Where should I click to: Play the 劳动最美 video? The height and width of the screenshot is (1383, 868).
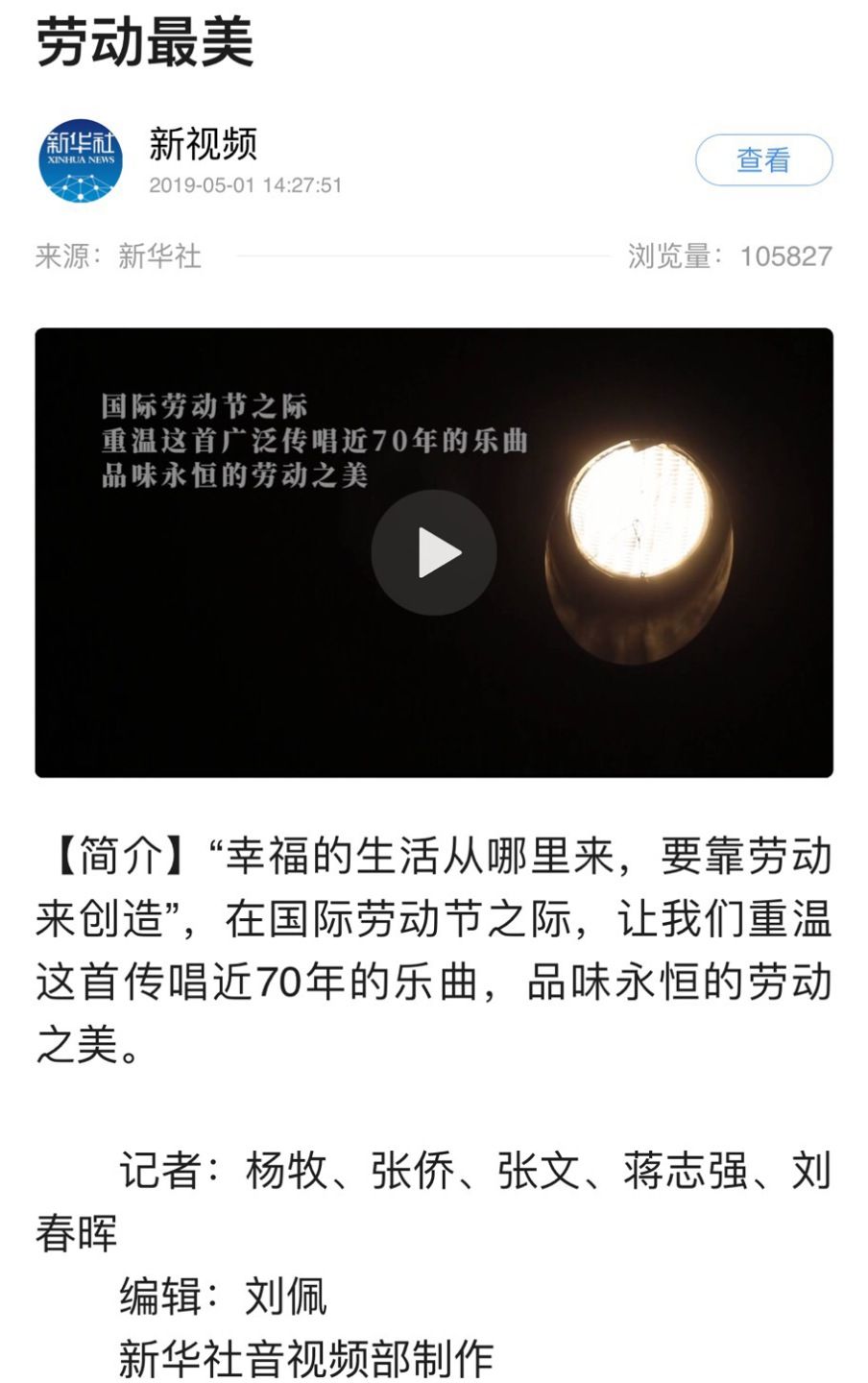click(x=434, y=553)
